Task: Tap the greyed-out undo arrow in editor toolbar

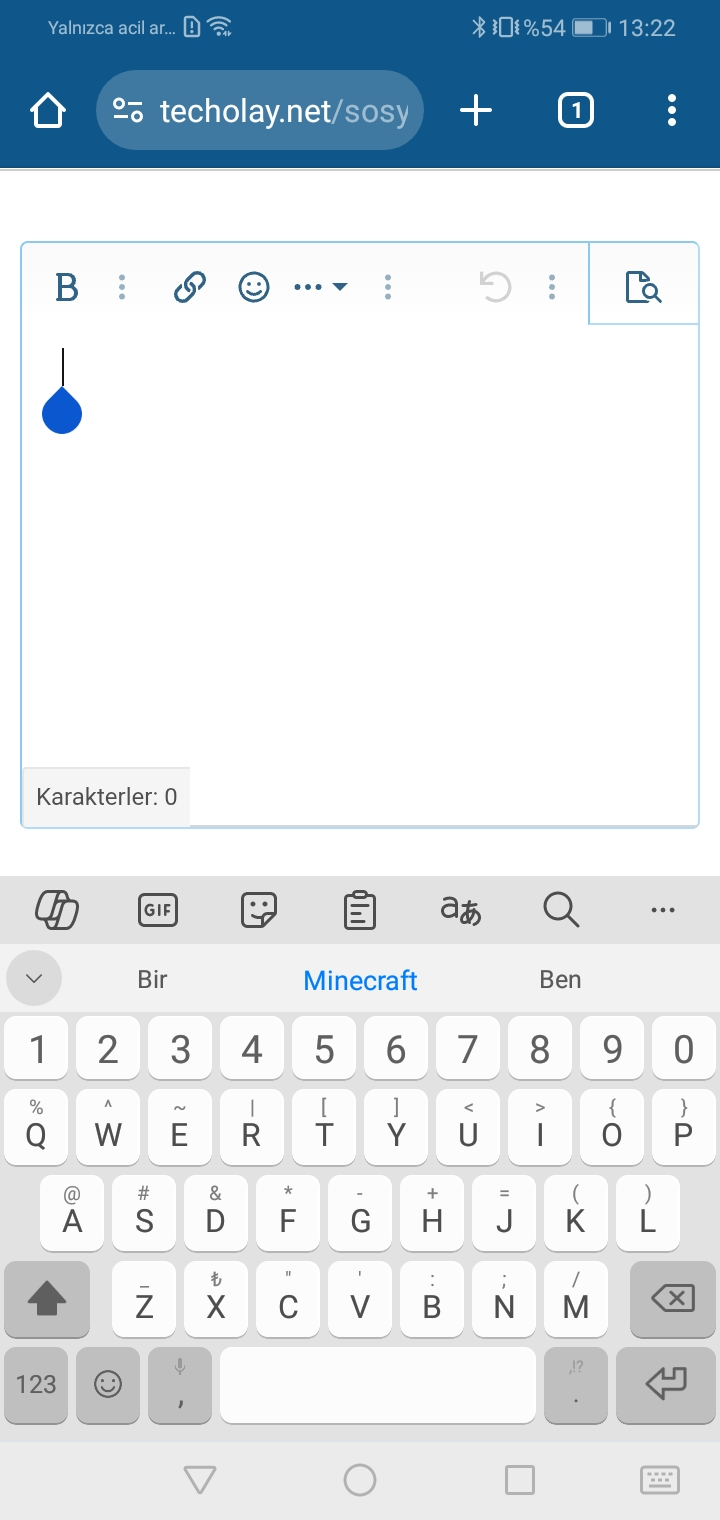Action: click(x=496, y=288)
